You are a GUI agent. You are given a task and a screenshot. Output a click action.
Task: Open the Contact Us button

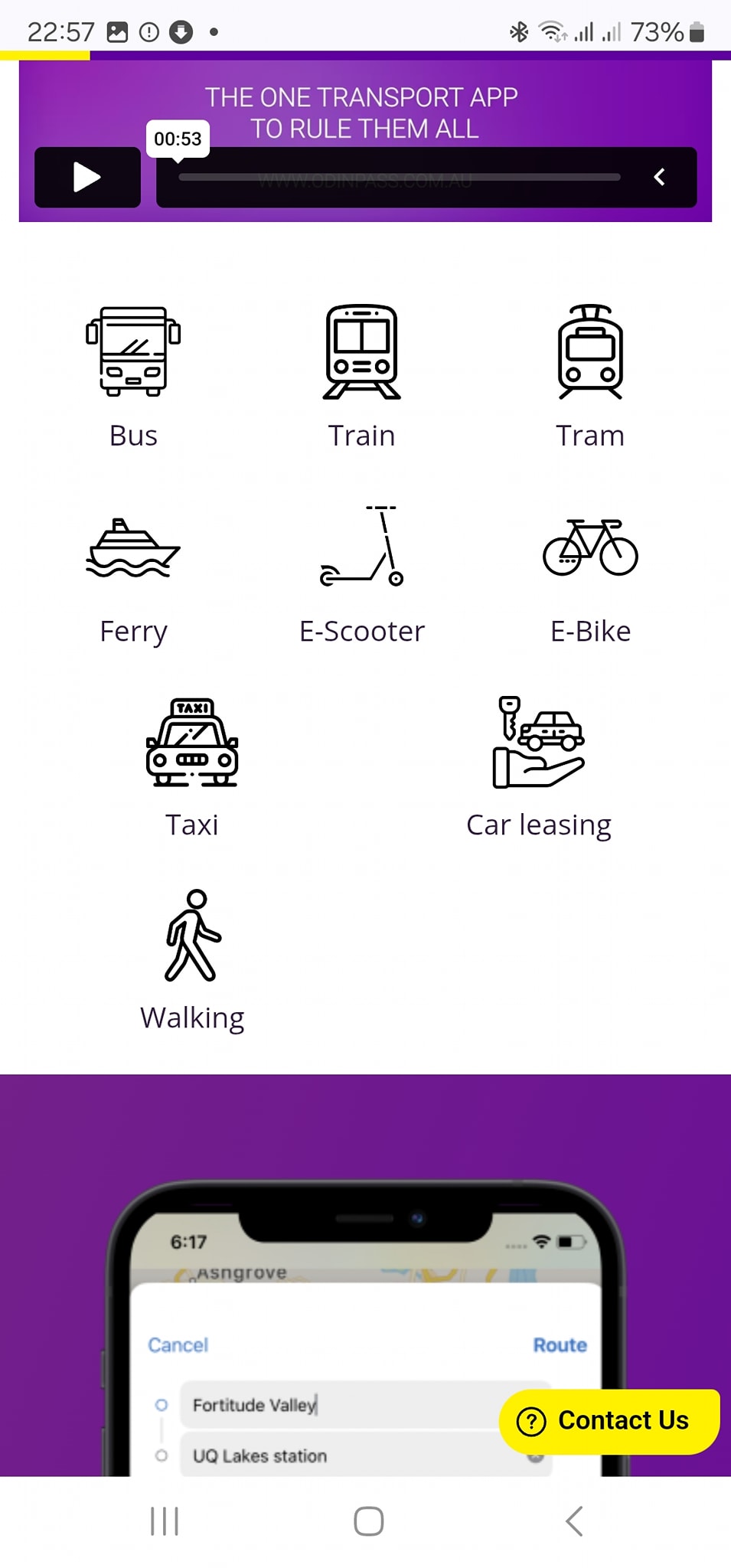[x=609, y=1421]
